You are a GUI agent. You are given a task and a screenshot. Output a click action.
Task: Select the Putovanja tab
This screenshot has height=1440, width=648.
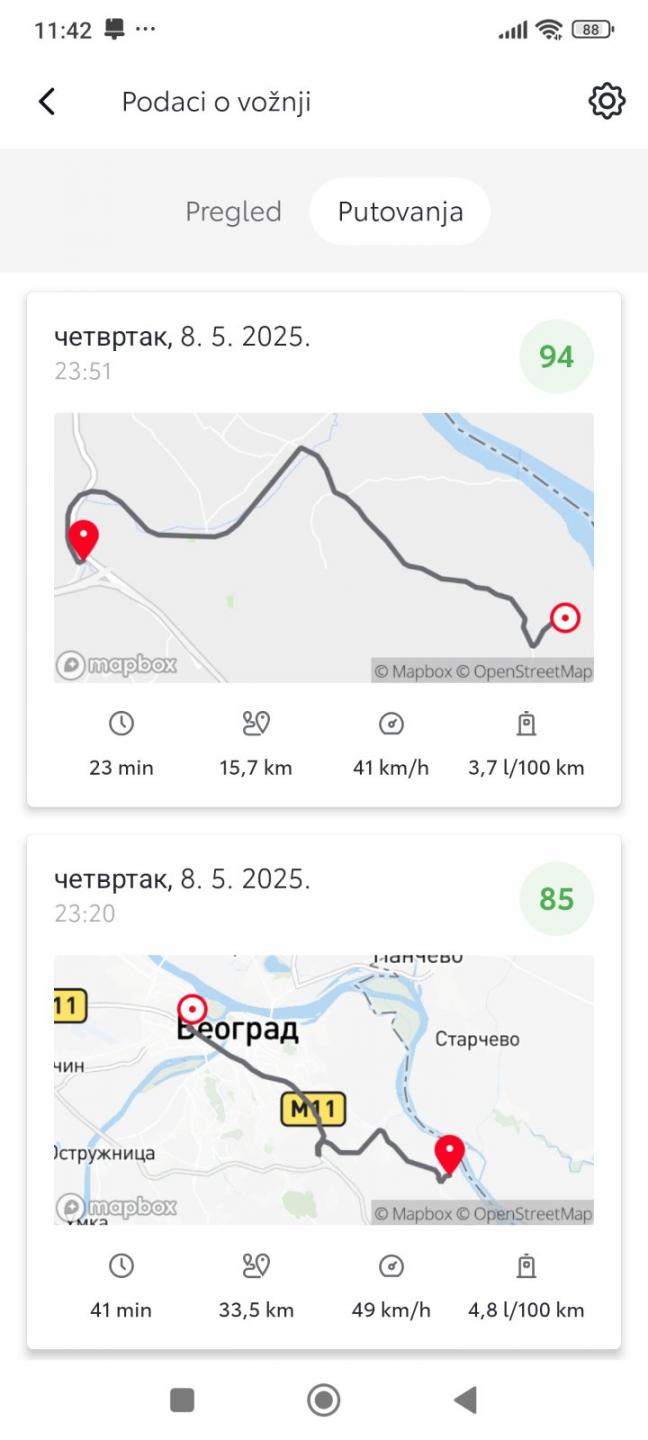[x=400, y=212]
